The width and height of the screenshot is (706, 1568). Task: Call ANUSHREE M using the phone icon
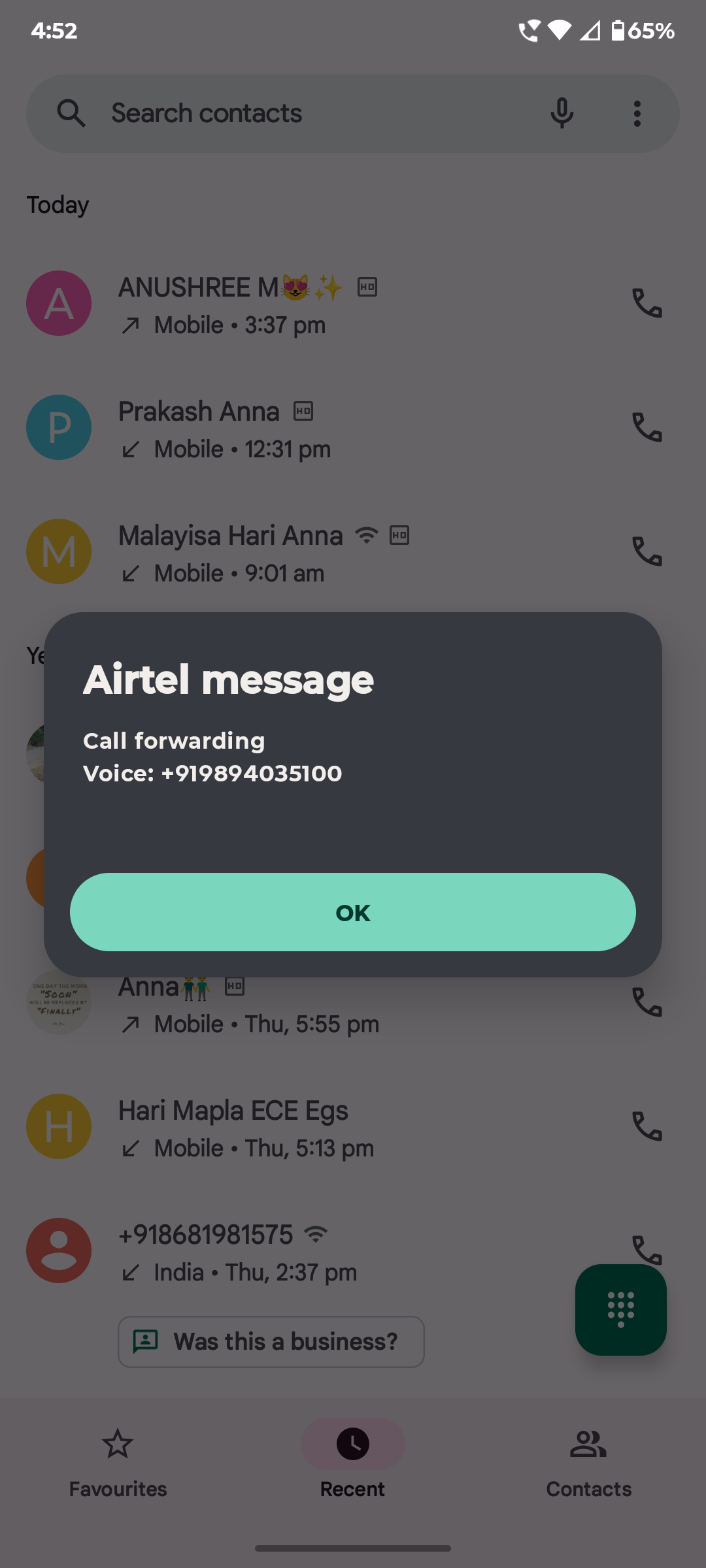click(x=647, y=303)
